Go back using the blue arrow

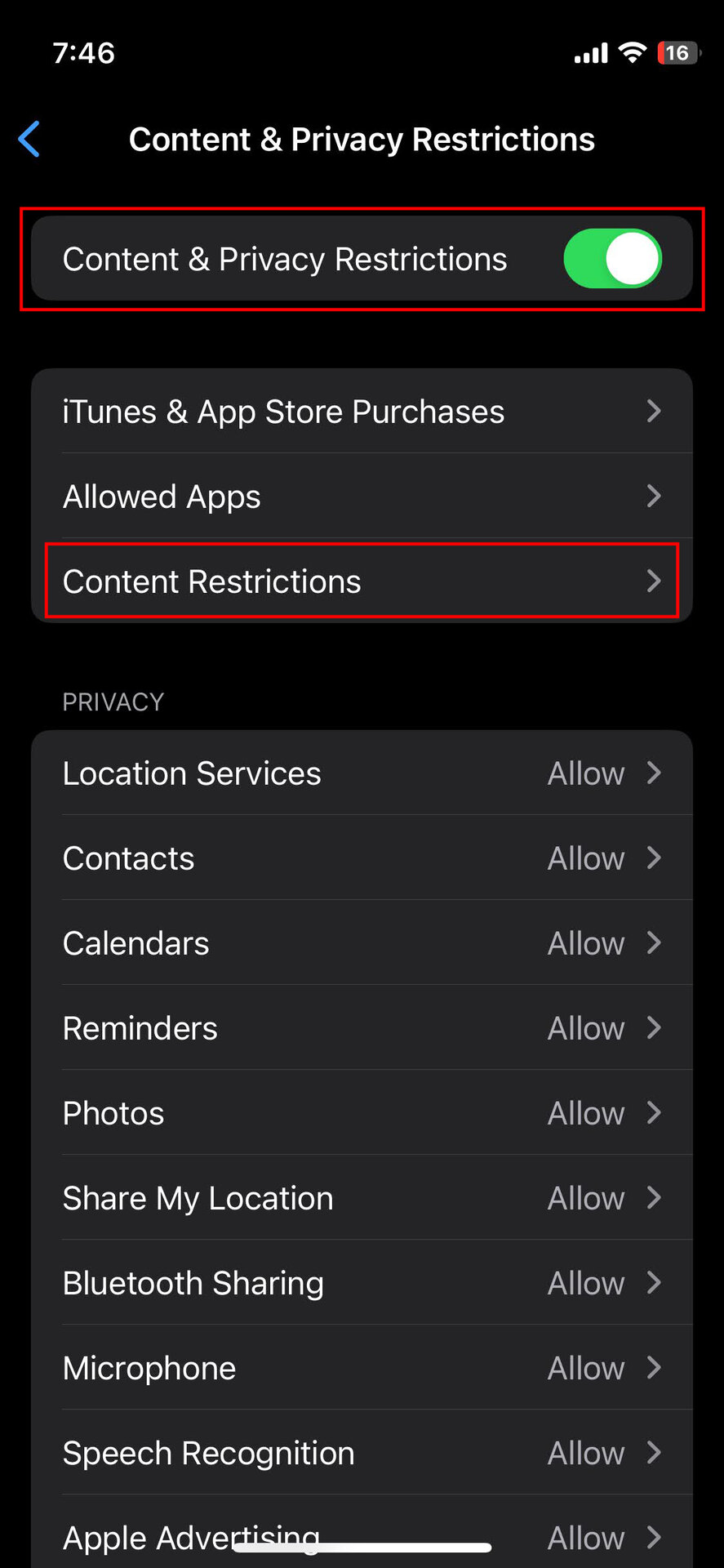29,139
